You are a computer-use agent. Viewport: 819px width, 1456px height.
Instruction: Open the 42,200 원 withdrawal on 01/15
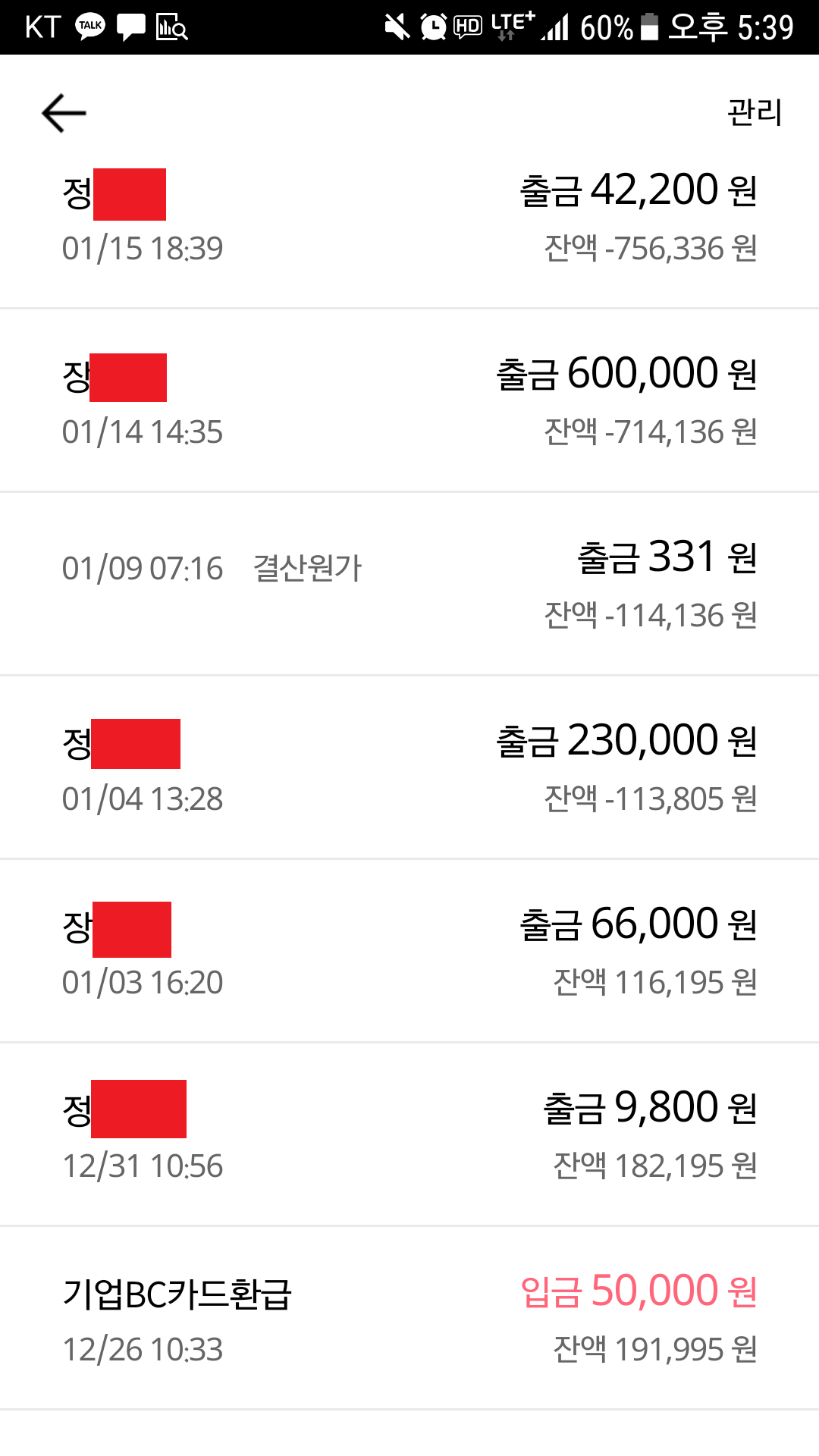point(409,218)
